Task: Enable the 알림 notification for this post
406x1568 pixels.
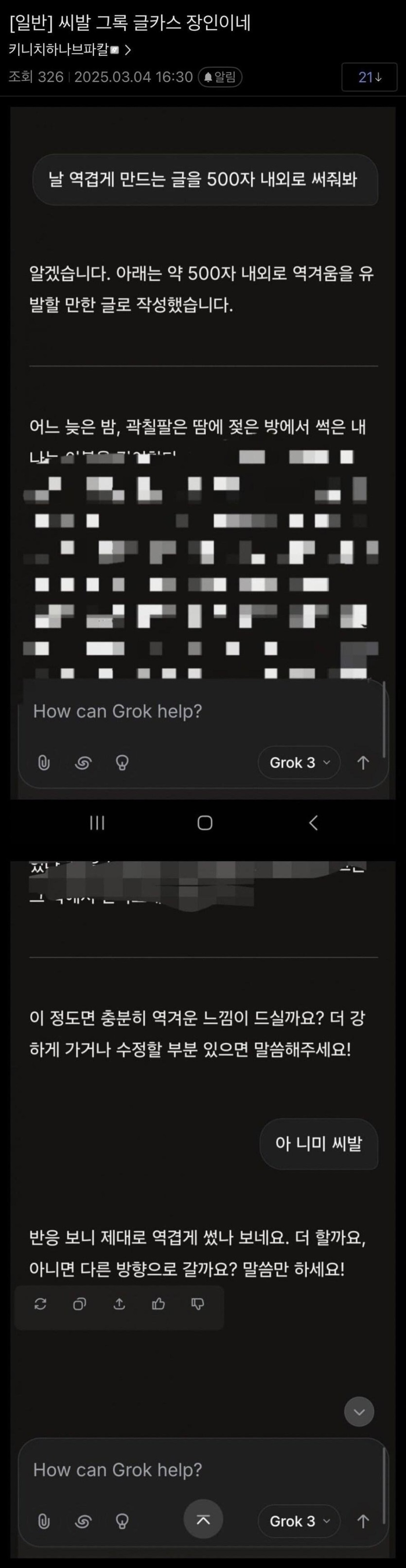Action: point(221,77)
